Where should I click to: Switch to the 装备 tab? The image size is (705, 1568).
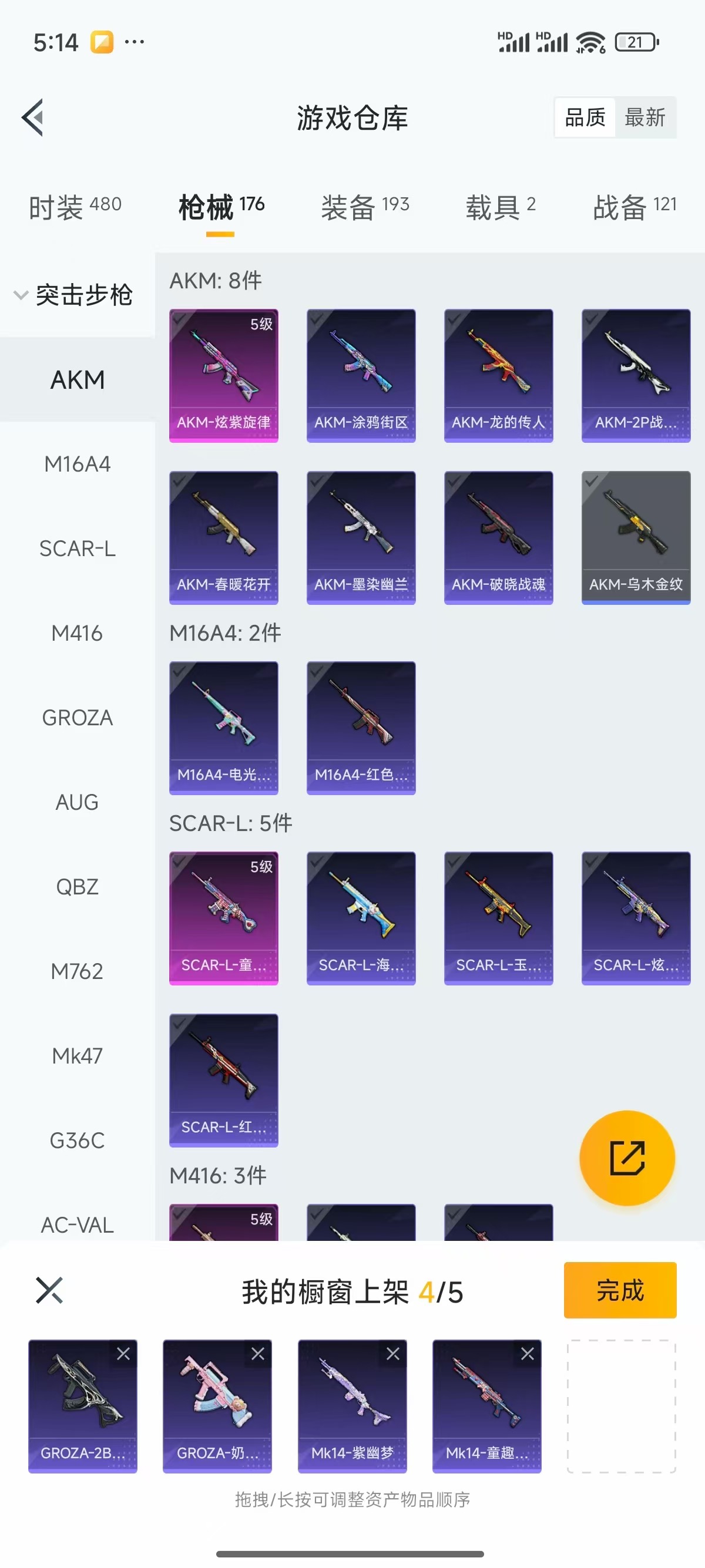pyautogui.click(x=365, y=207)
